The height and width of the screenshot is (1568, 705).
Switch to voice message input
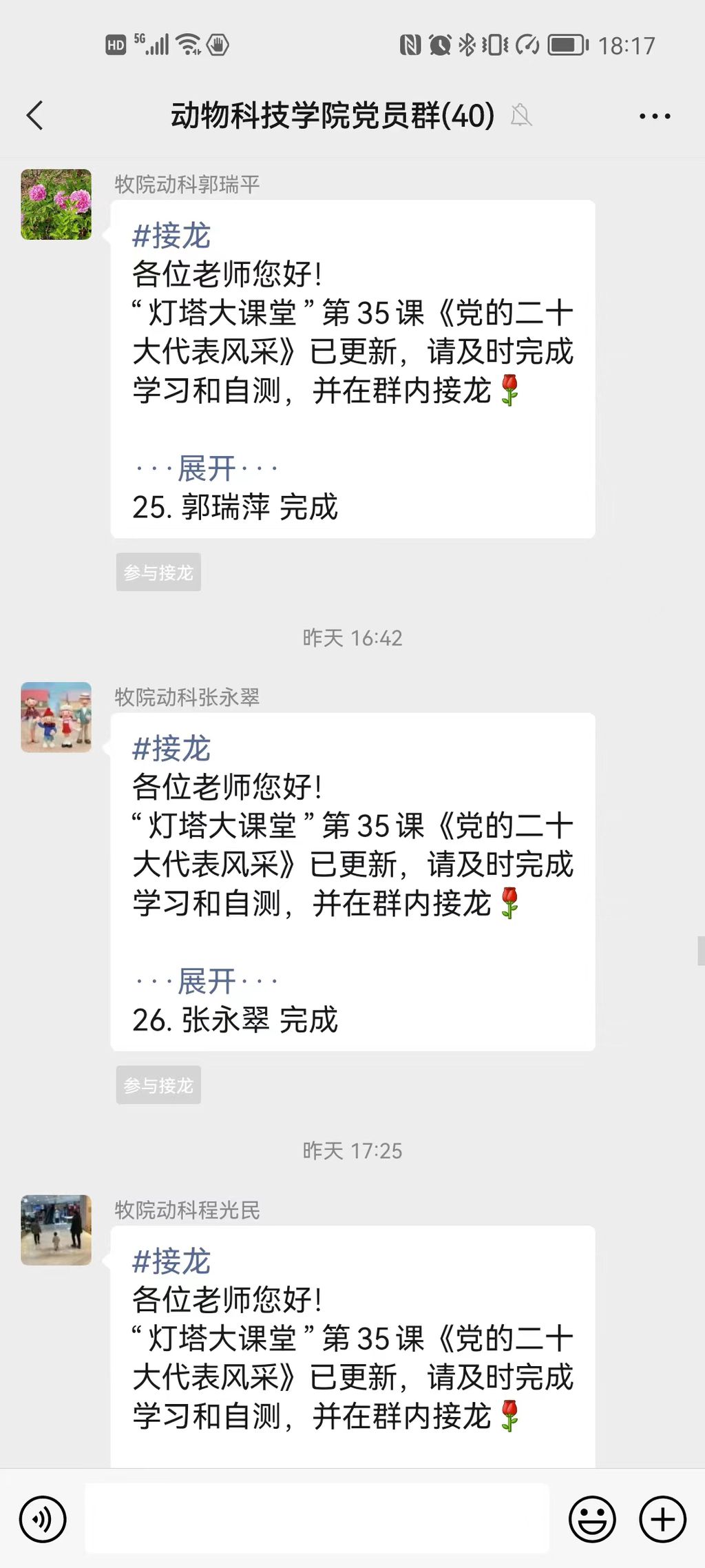[43, 1519]
